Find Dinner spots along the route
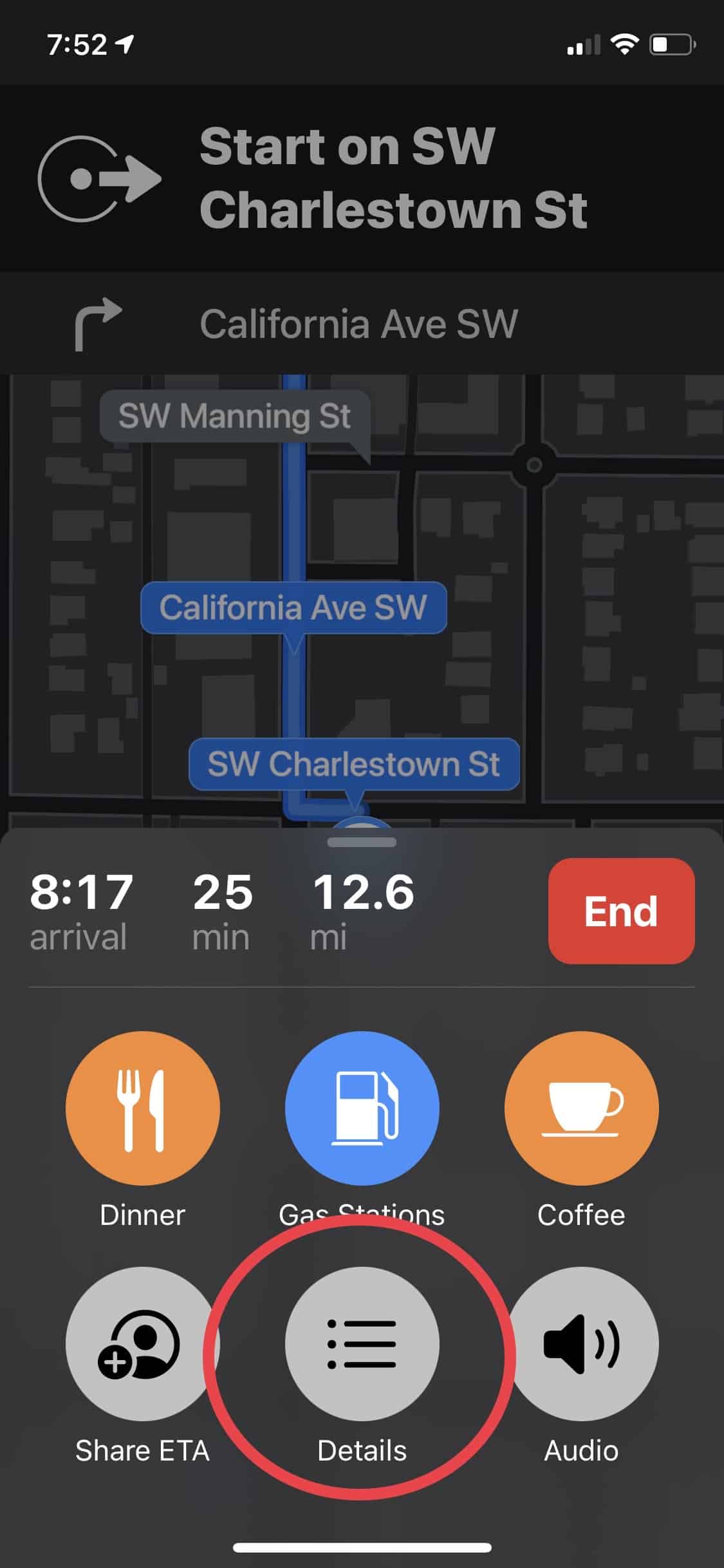This screenshot has width=724, height=1568. click(142, 1108)
